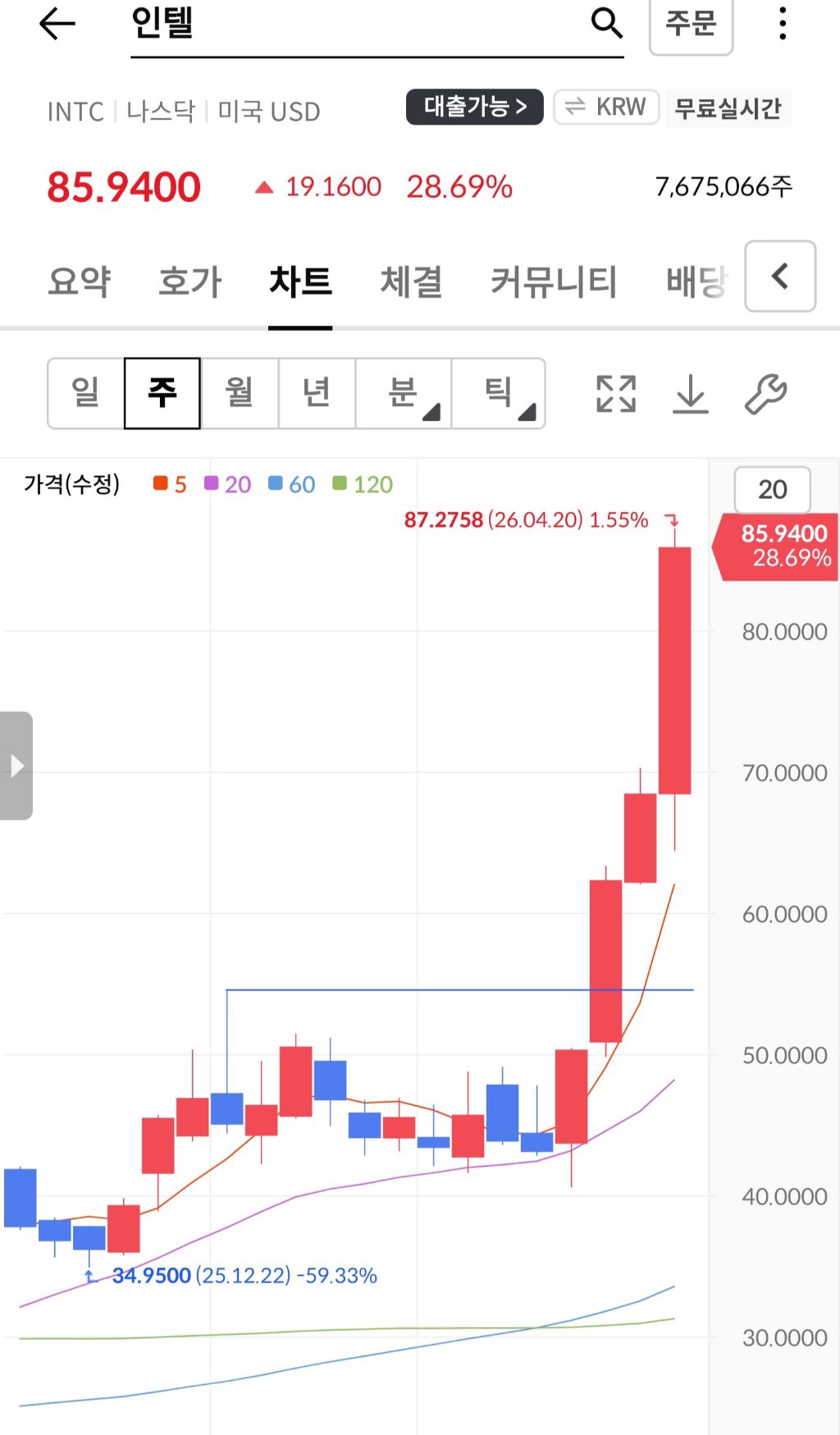Screen dimensions: 840x1435
Task: Open the 틱 tick interval dropdown
Action: tap(499, 393)
